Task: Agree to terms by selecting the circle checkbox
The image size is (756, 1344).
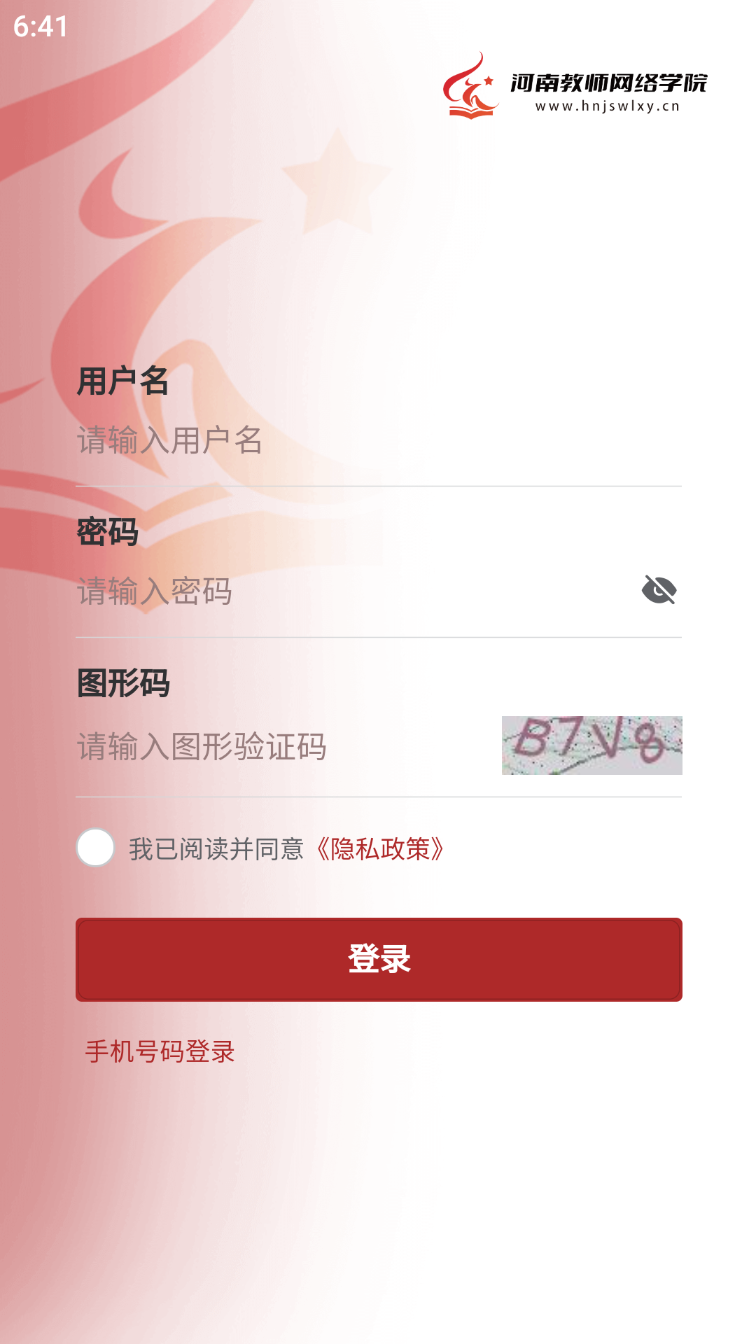Action: (95, 848)
